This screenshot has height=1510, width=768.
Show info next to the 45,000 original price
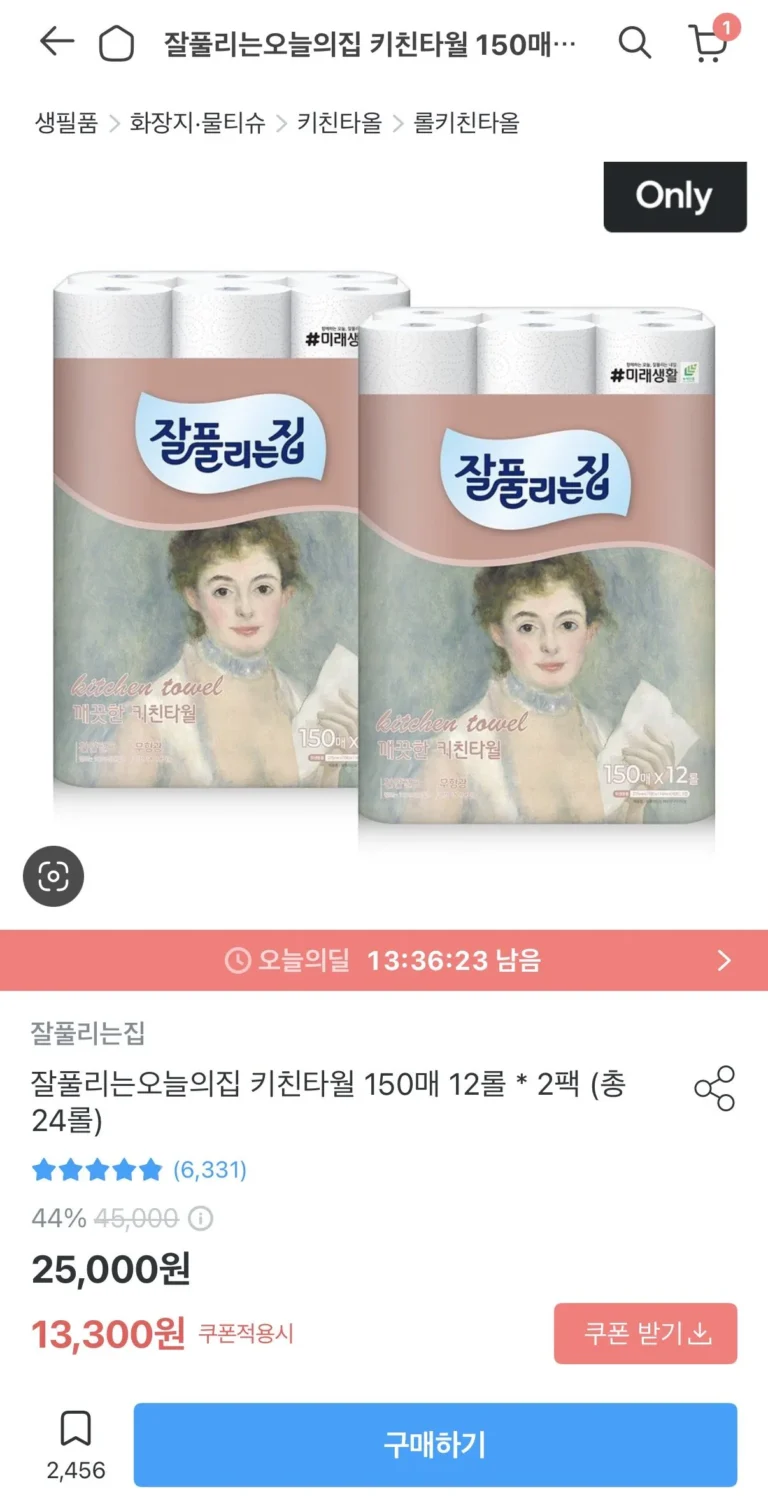[x=201, y=1219]
